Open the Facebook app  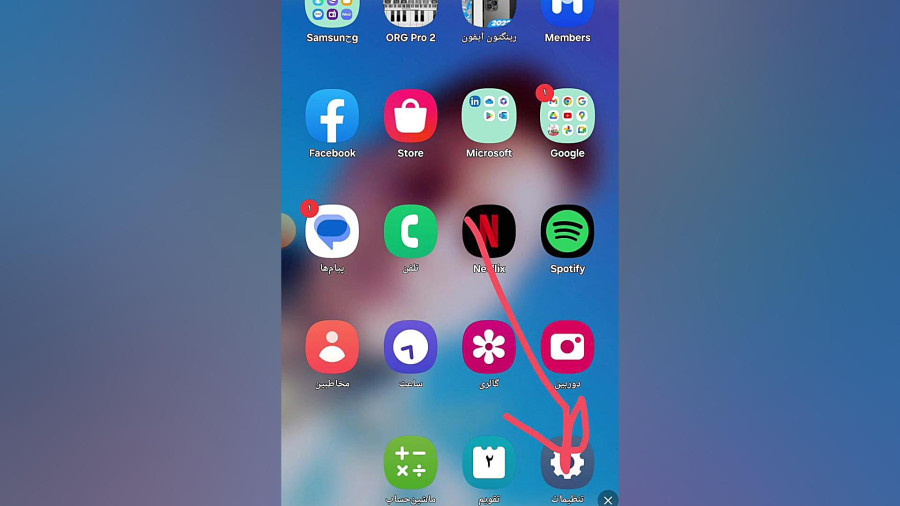332,116
